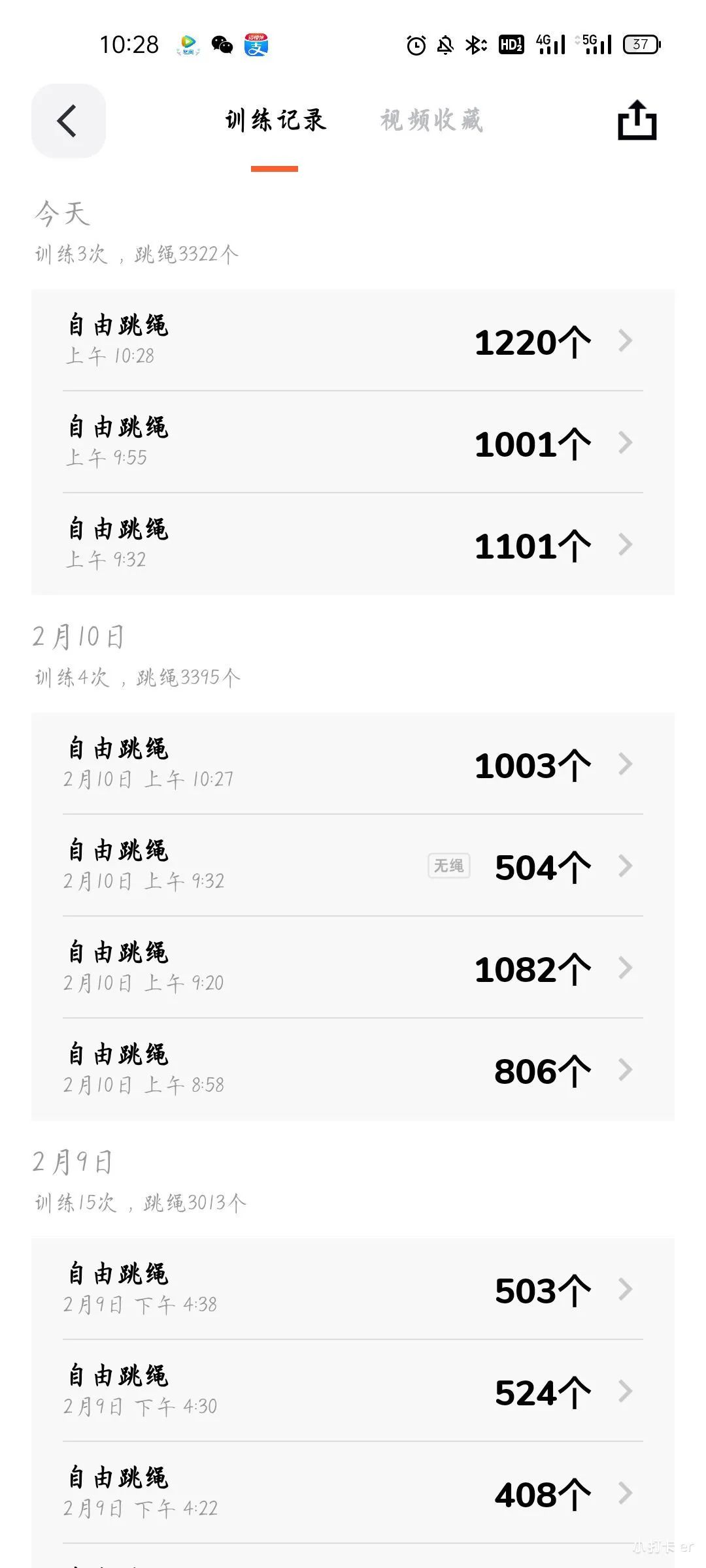The width and height of the screenshot is (706, 1568).
Task: Go back using the top-left arrow
Action: click(x=68, y=121)
